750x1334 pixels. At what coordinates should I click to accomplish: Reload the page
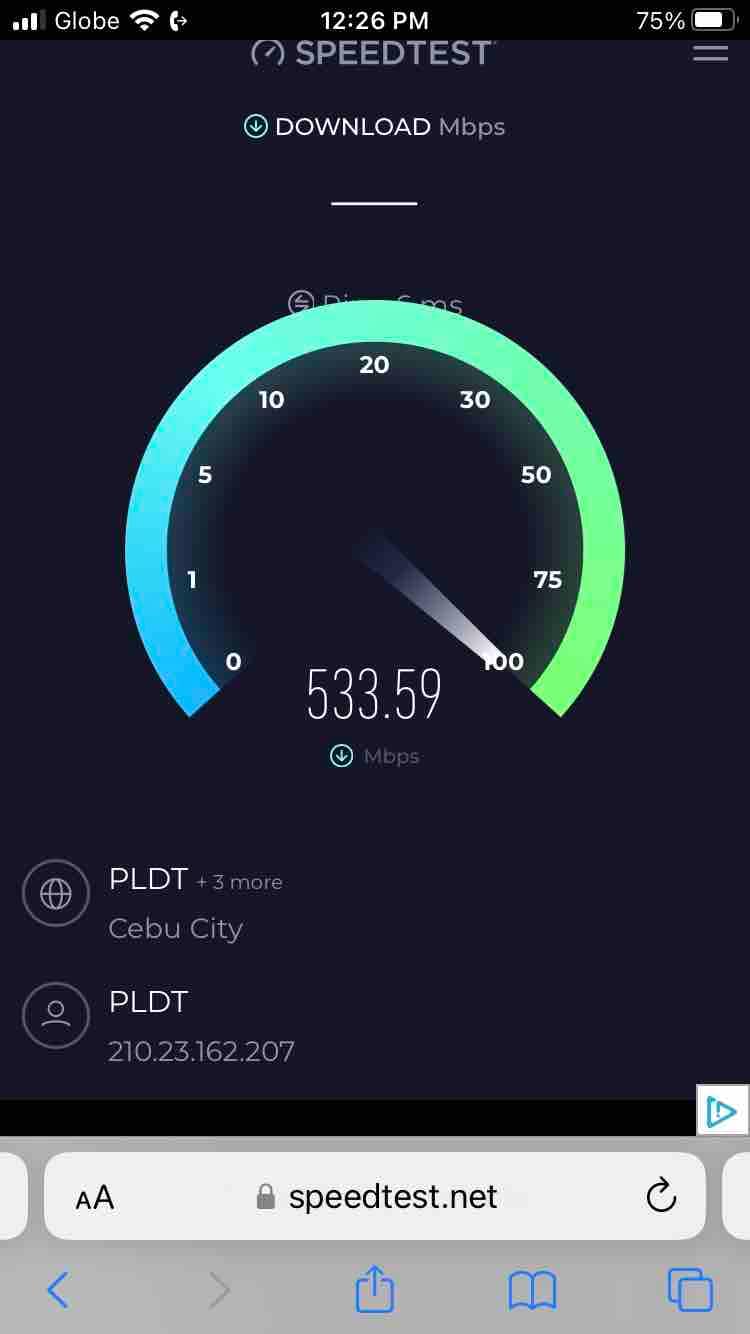coord(661,1196)
